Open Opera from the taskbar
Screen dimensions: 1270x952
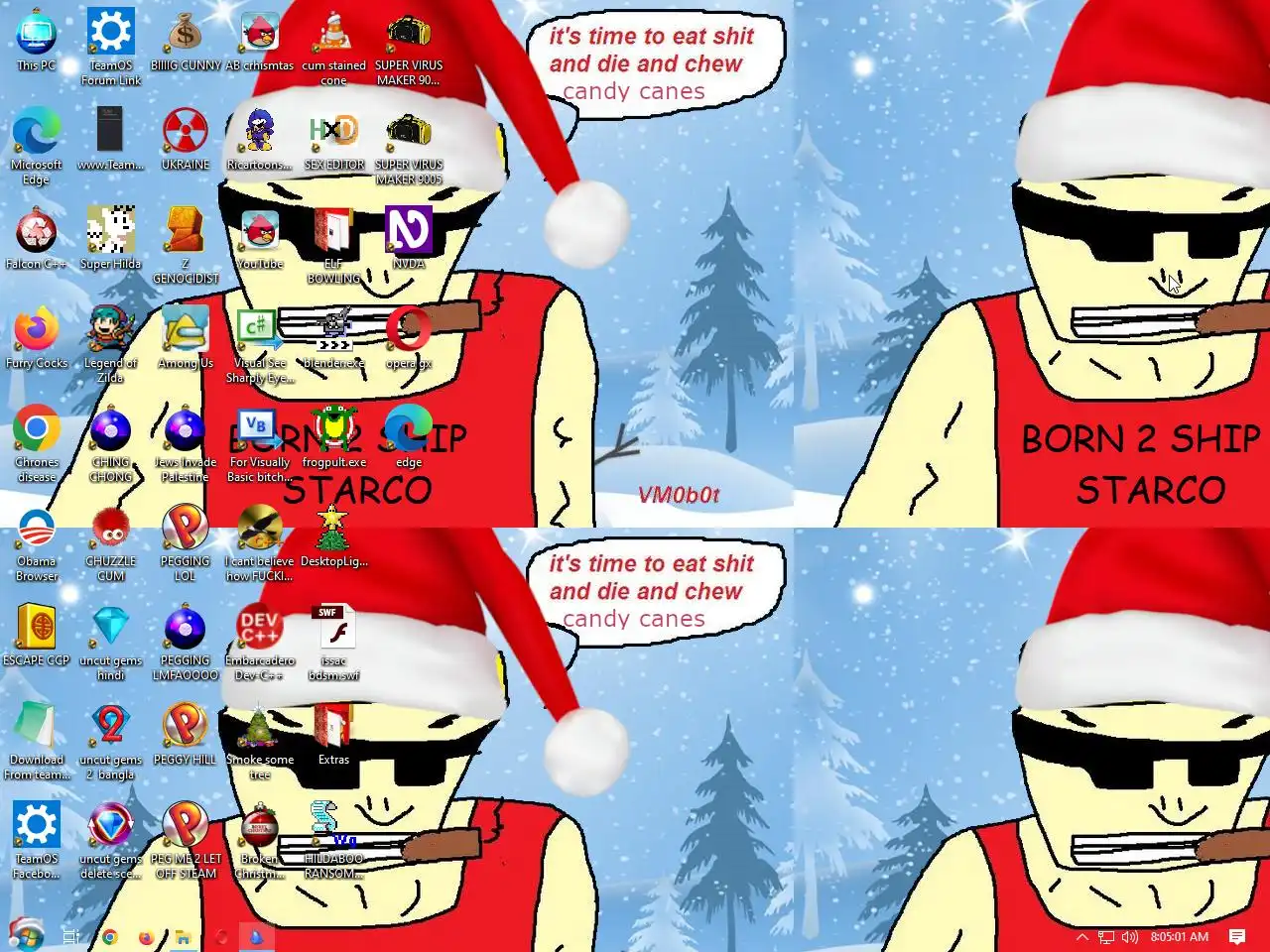(x=220, y=936)
